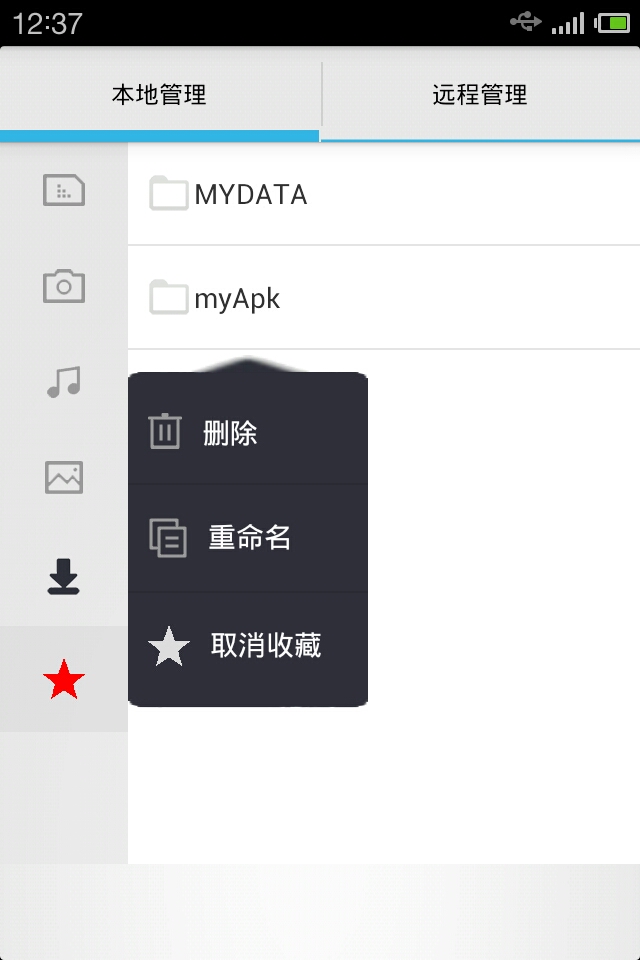This screenshot has width=640, height=960.
Task: Open the downloads category
Action: [64, 576]
